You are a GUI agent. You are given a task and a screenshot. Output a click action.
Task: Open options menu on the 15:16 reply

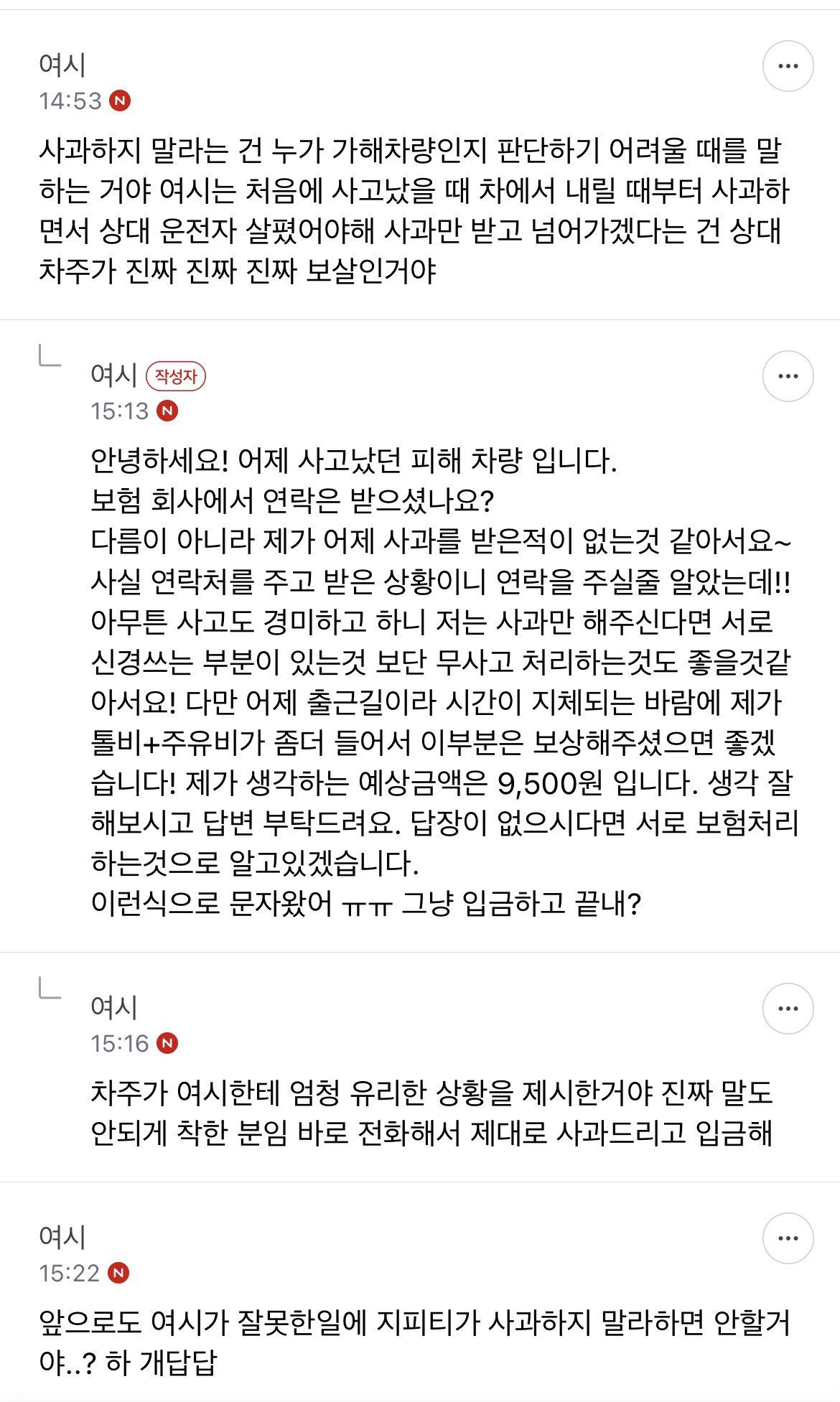(x=788, y=1009)
